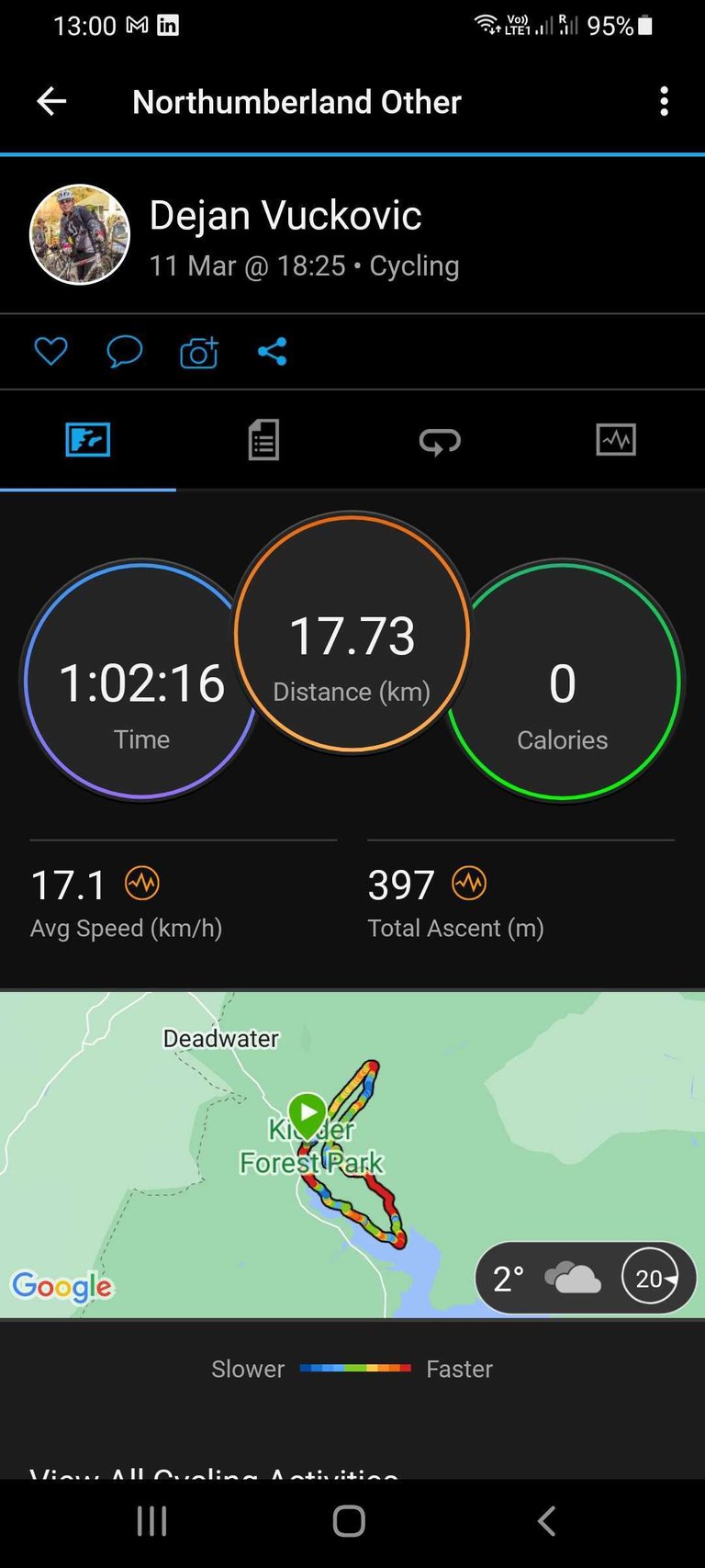Open the overflow menu
The image size is (705, 1568).
tap(664, 101)
